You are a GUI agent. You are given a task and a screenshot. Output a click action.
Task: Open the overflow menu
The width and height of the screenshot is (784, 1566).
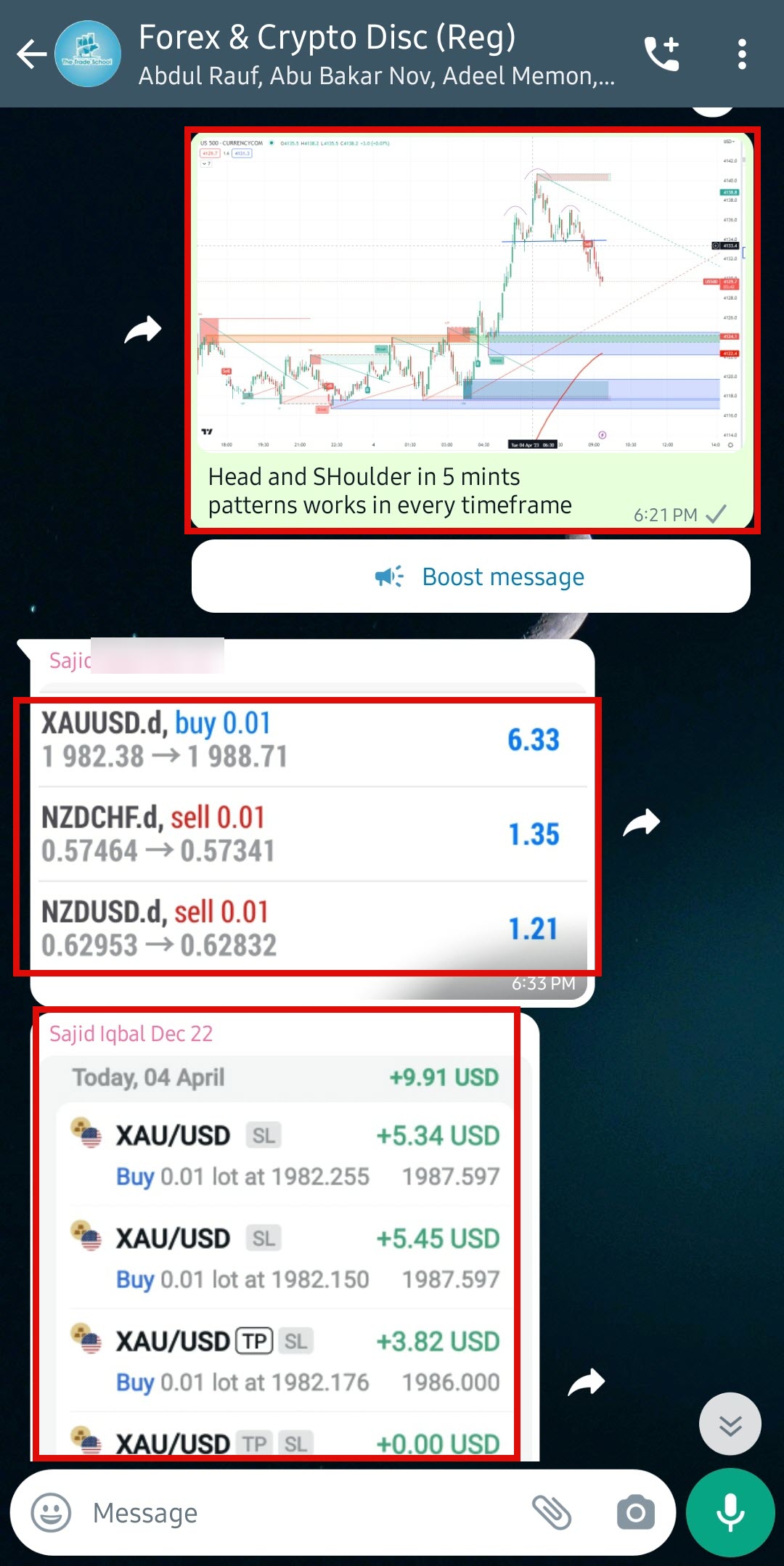[741, 54]
